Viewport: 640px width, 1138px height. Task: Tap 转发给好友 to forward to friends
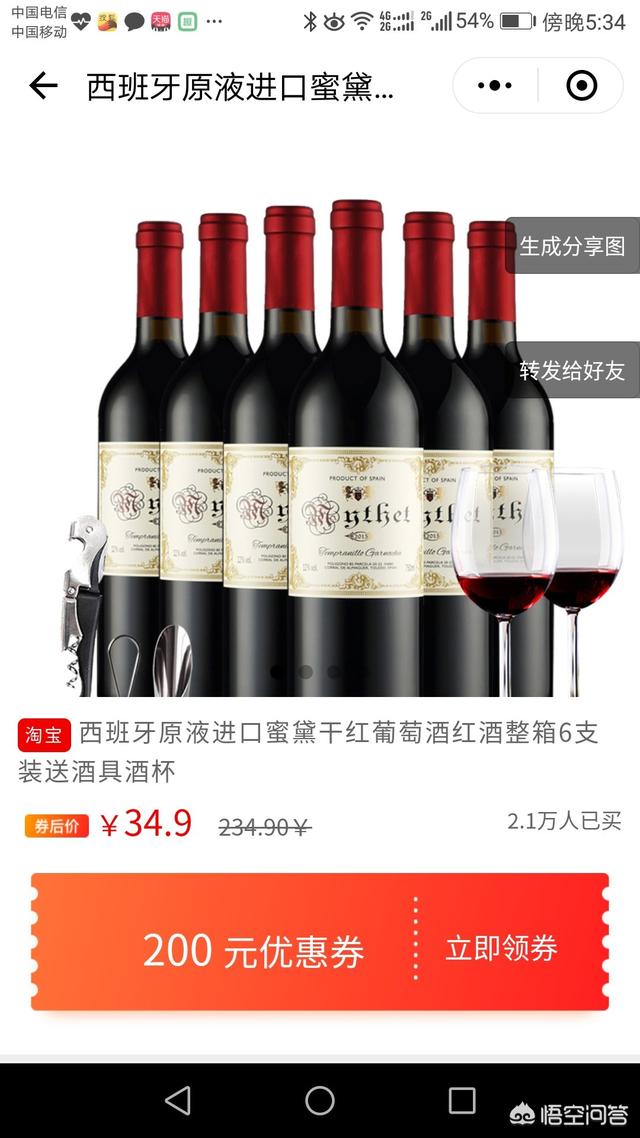point(572,370)
